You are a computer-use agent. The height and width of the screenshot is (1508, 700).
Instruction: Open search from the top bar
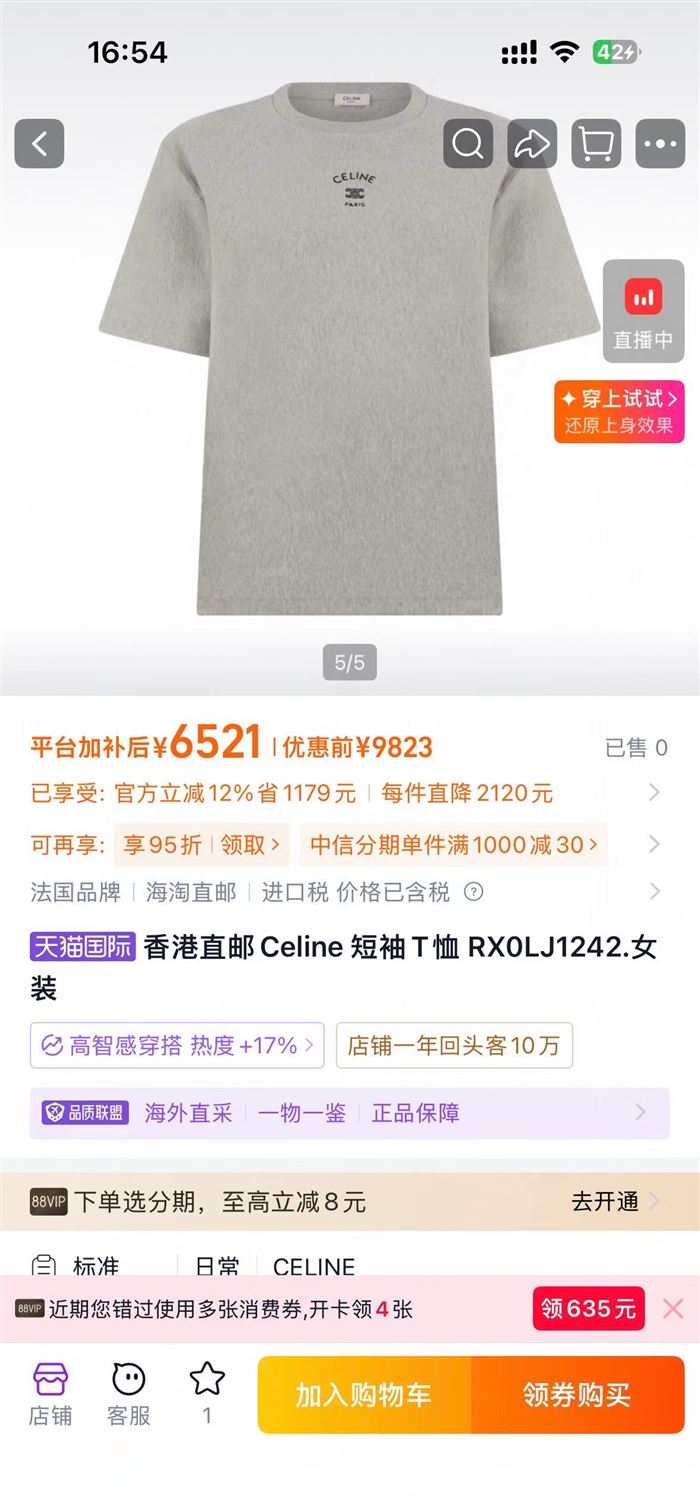[x=468, y=144]
